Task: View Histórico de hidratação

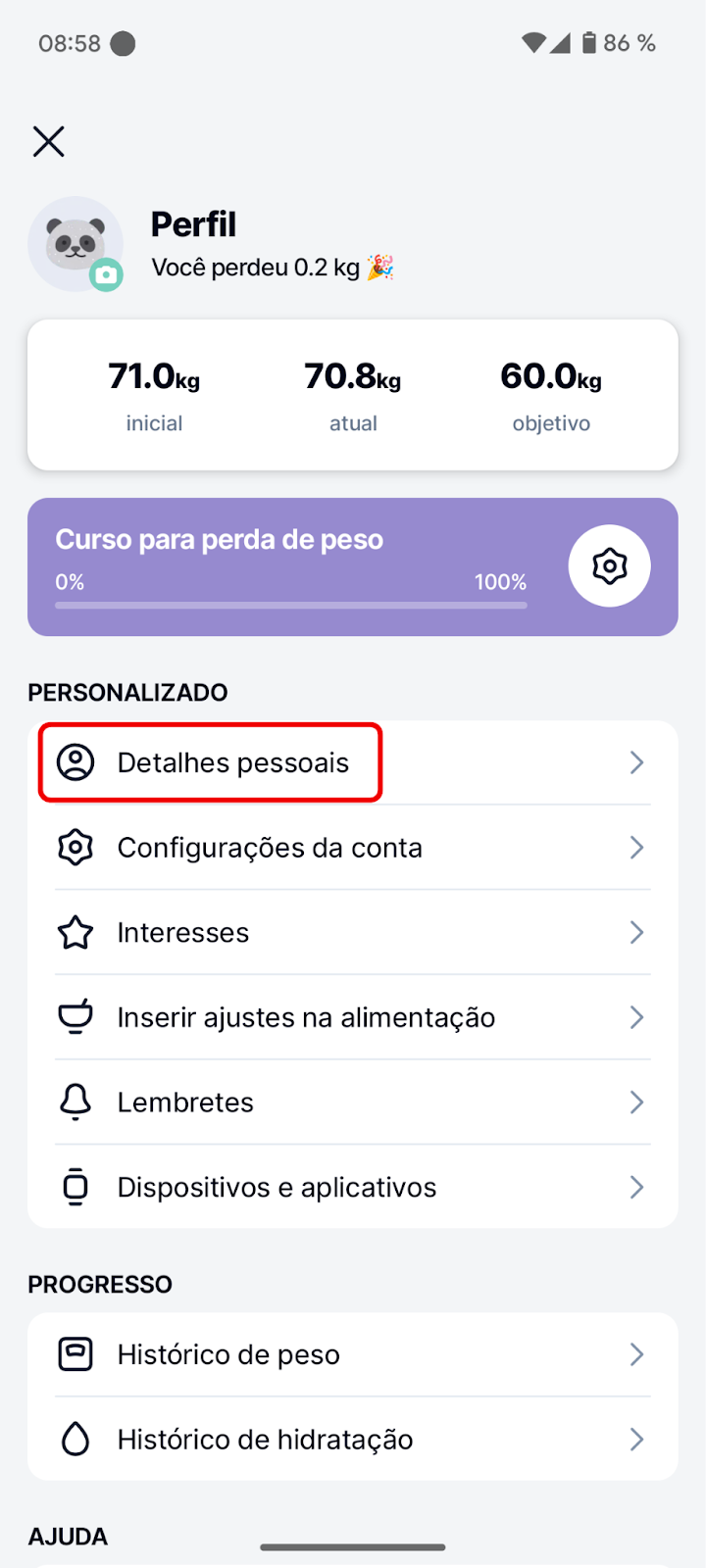Action: coord(353,1439)
